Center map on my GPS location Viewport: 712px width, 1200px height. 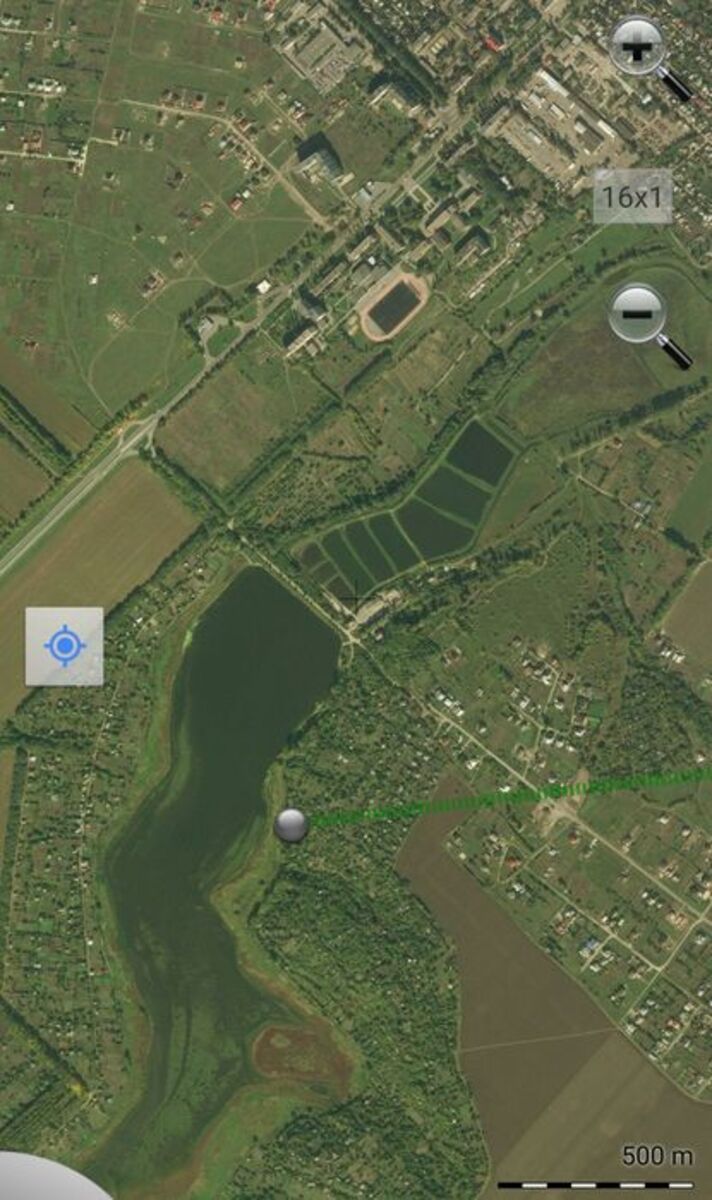(x=65, y=646)
